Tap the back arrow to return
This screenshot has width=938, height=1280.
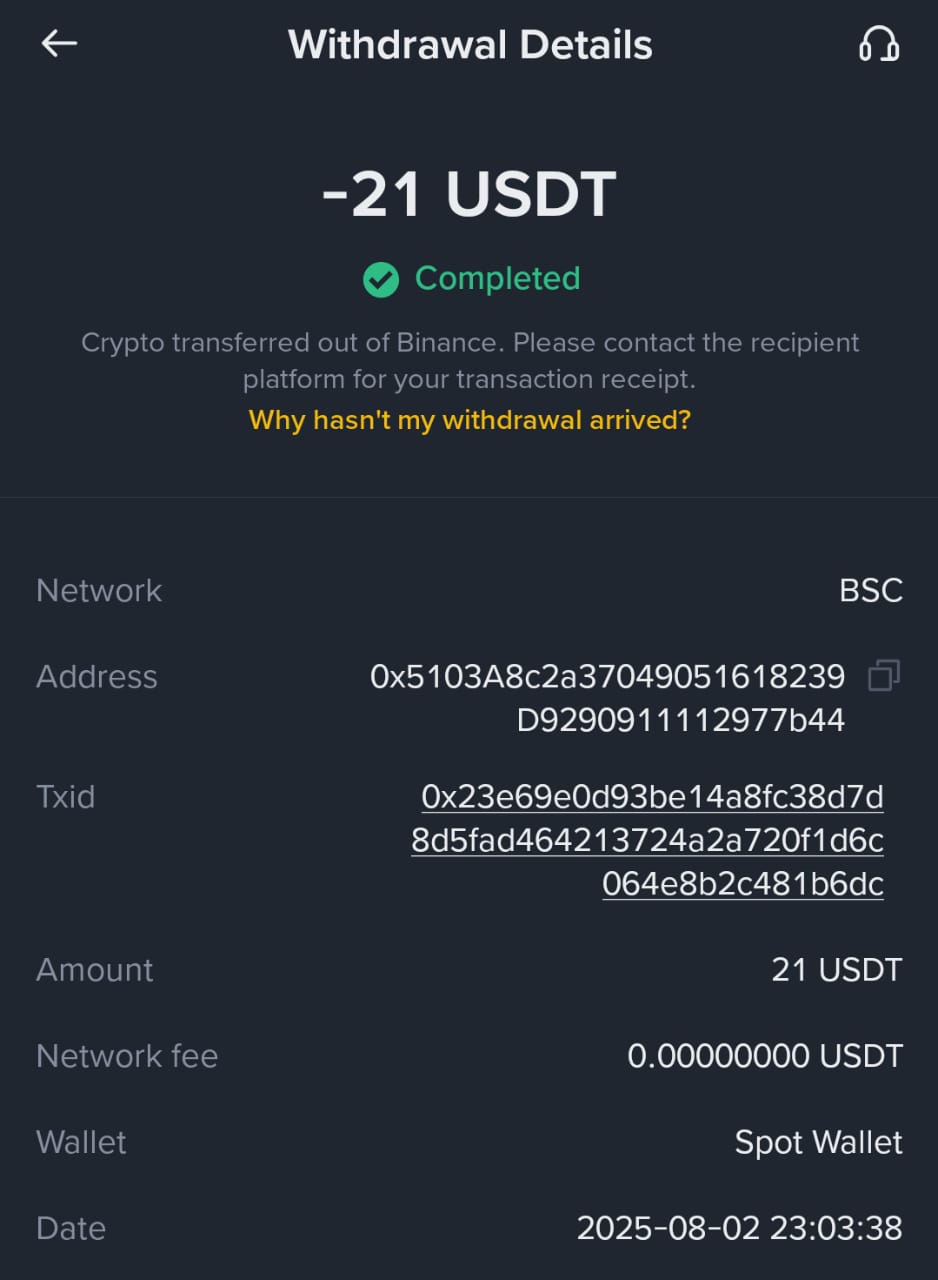pyautogui.click(x=59, y=43)
